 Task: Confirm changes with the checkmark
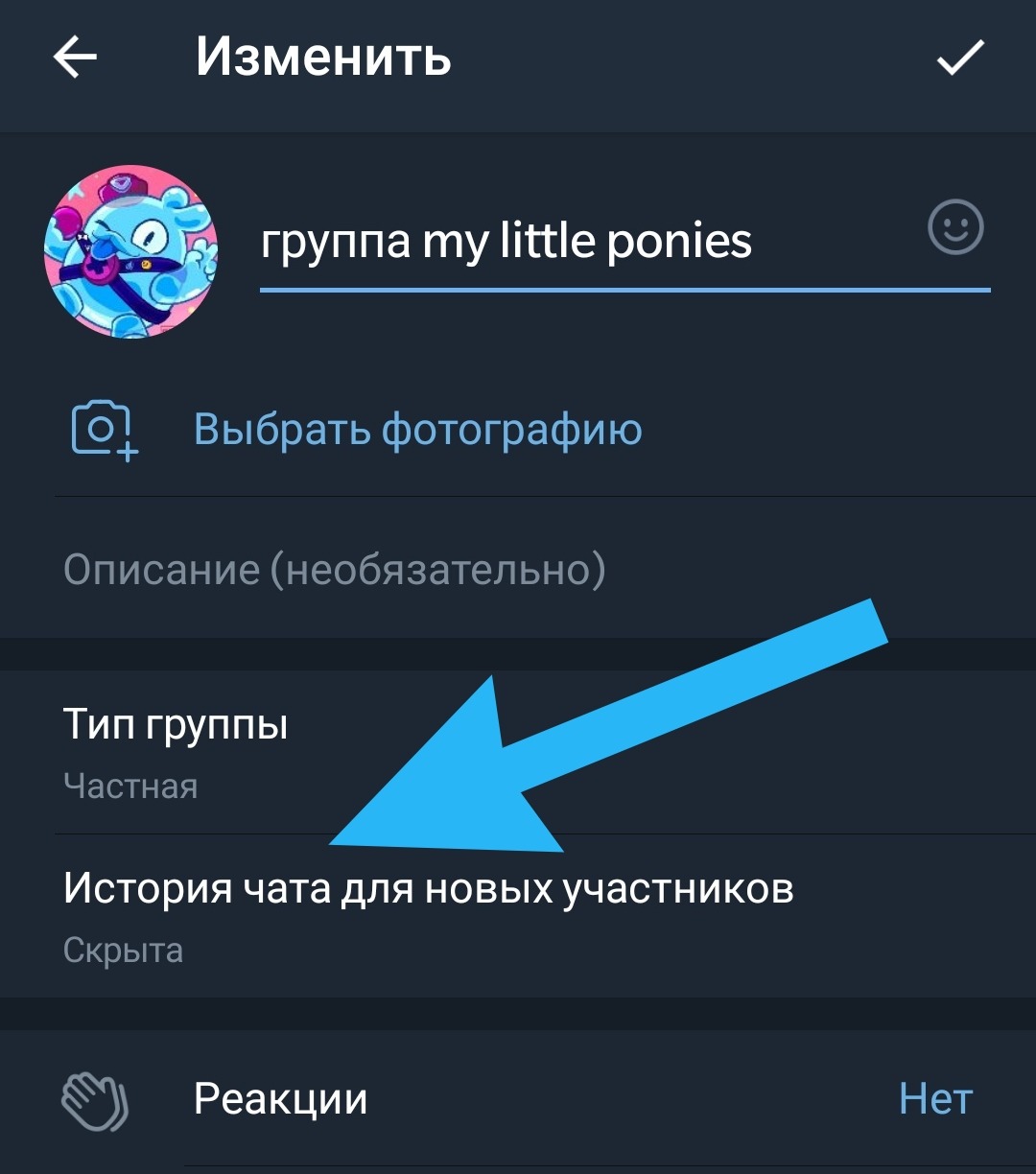pyautogui.click(x=960, y=59)
